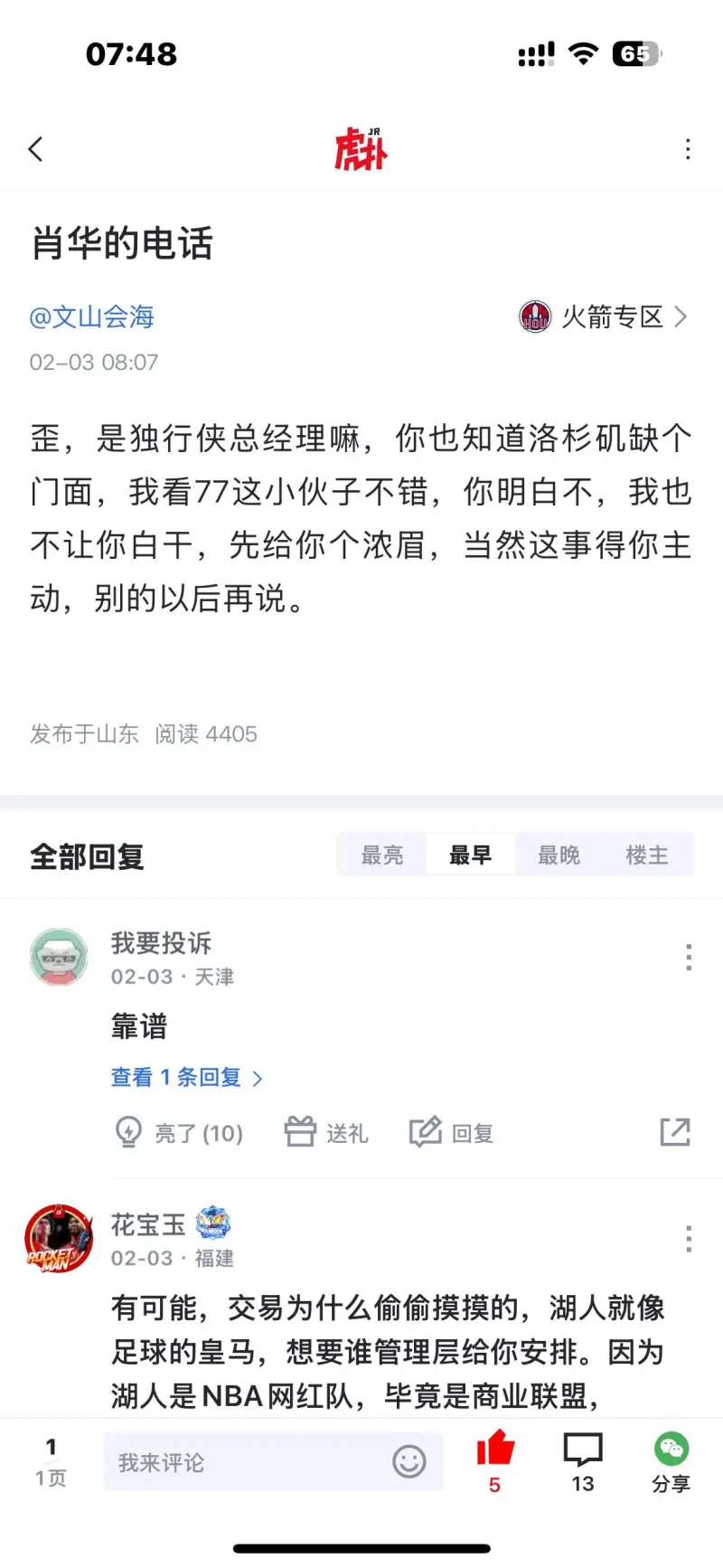The width and height of the screenshot is (723, 1568).
Task: Expand 查看 1 条回复 under 靠谱
Action: pyautogui.click(x=186, y=1078)
